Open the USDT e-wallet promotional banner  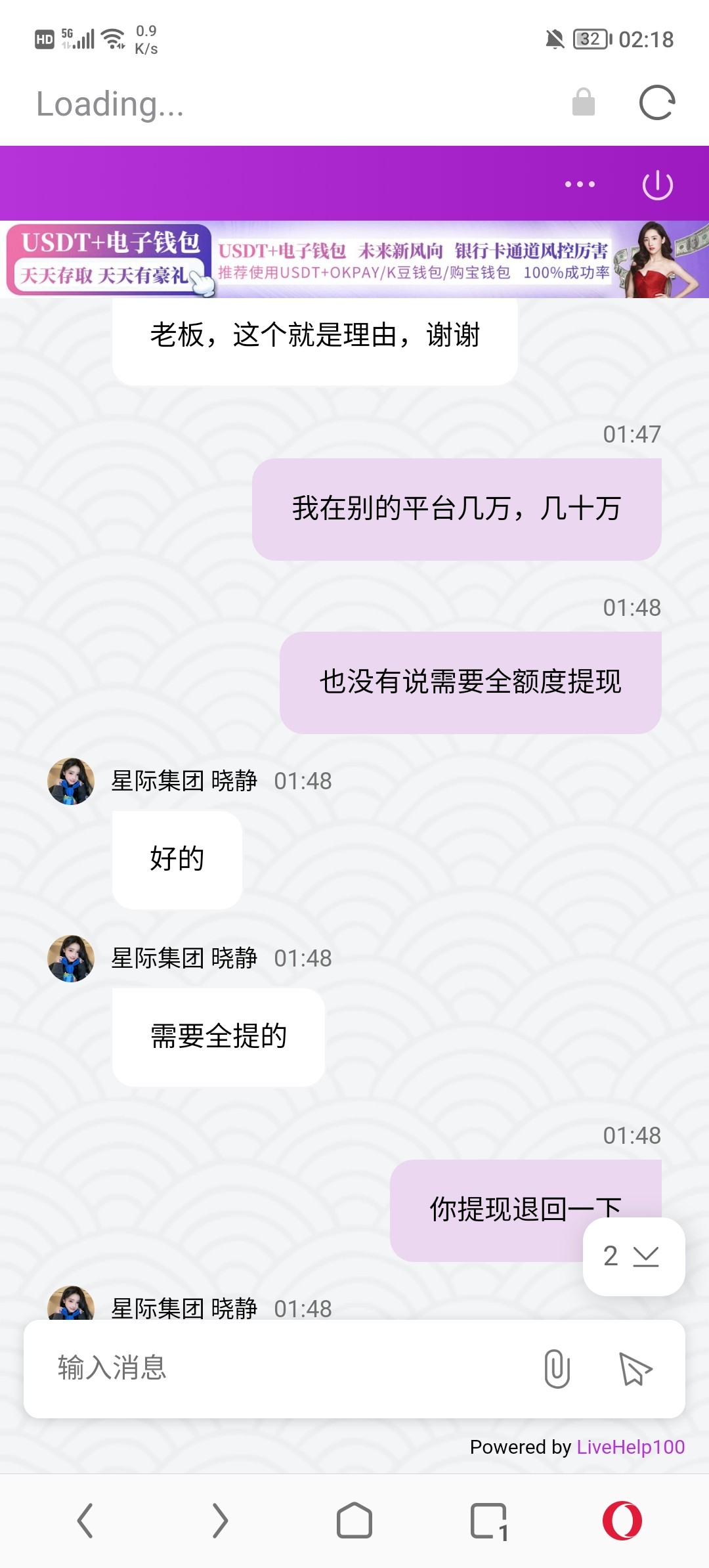tap(354, 260)
